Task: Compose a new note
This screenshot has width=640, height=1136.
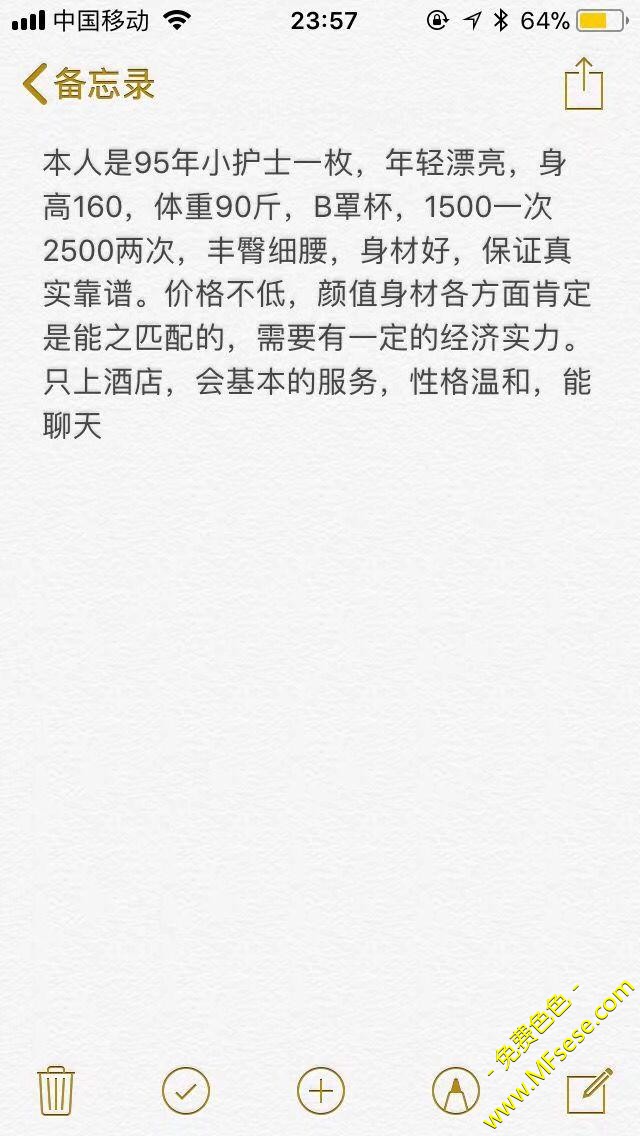Action: coord(588,1090)
